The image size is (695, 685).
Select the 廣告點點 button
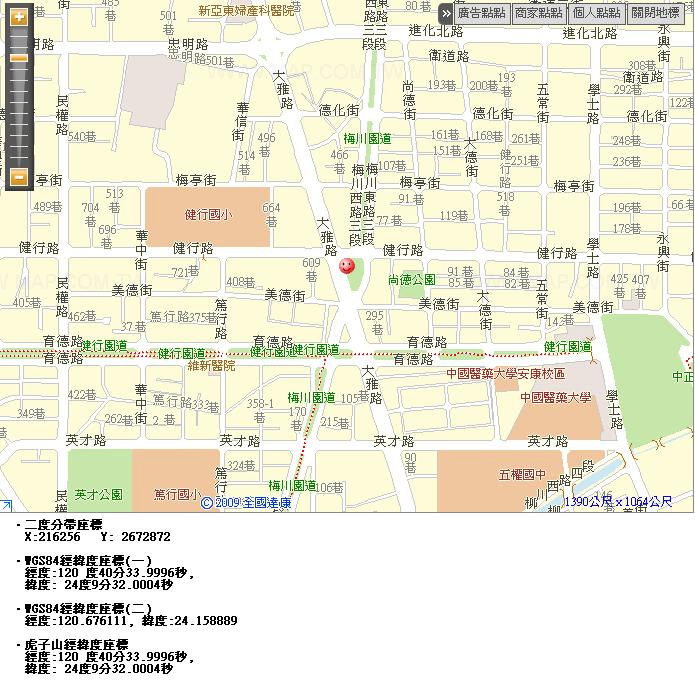[x=481, y=13]
